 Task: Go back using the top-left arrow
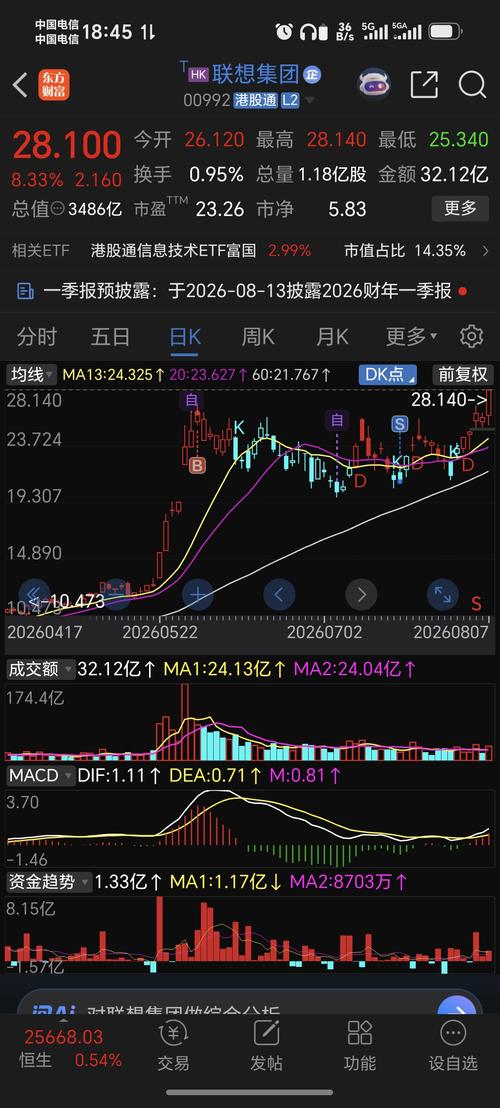click(x=20, y=86)
